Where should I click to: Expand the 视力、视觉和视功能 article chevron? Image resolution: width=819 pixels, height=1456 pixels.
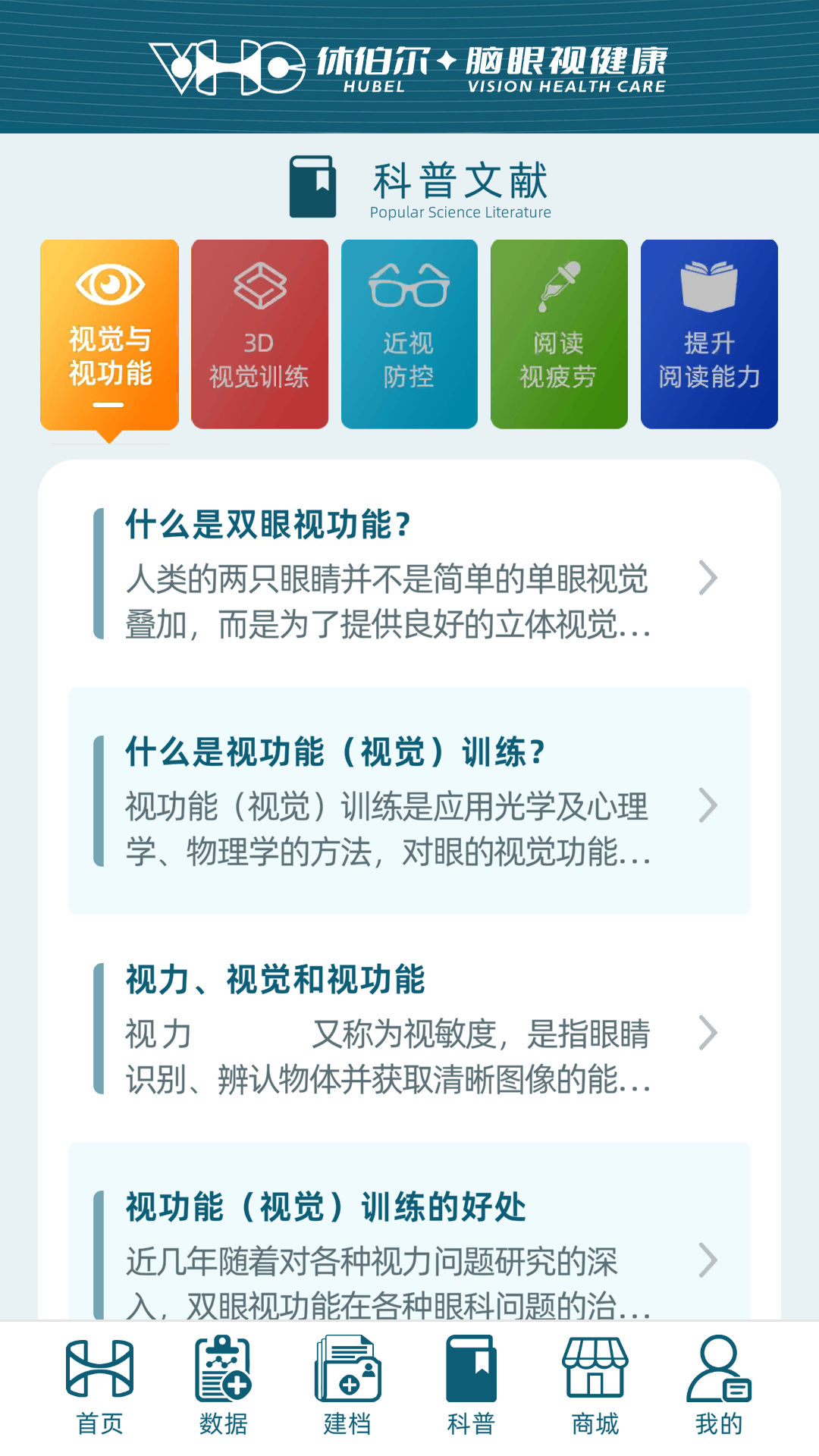[710, 1033]
